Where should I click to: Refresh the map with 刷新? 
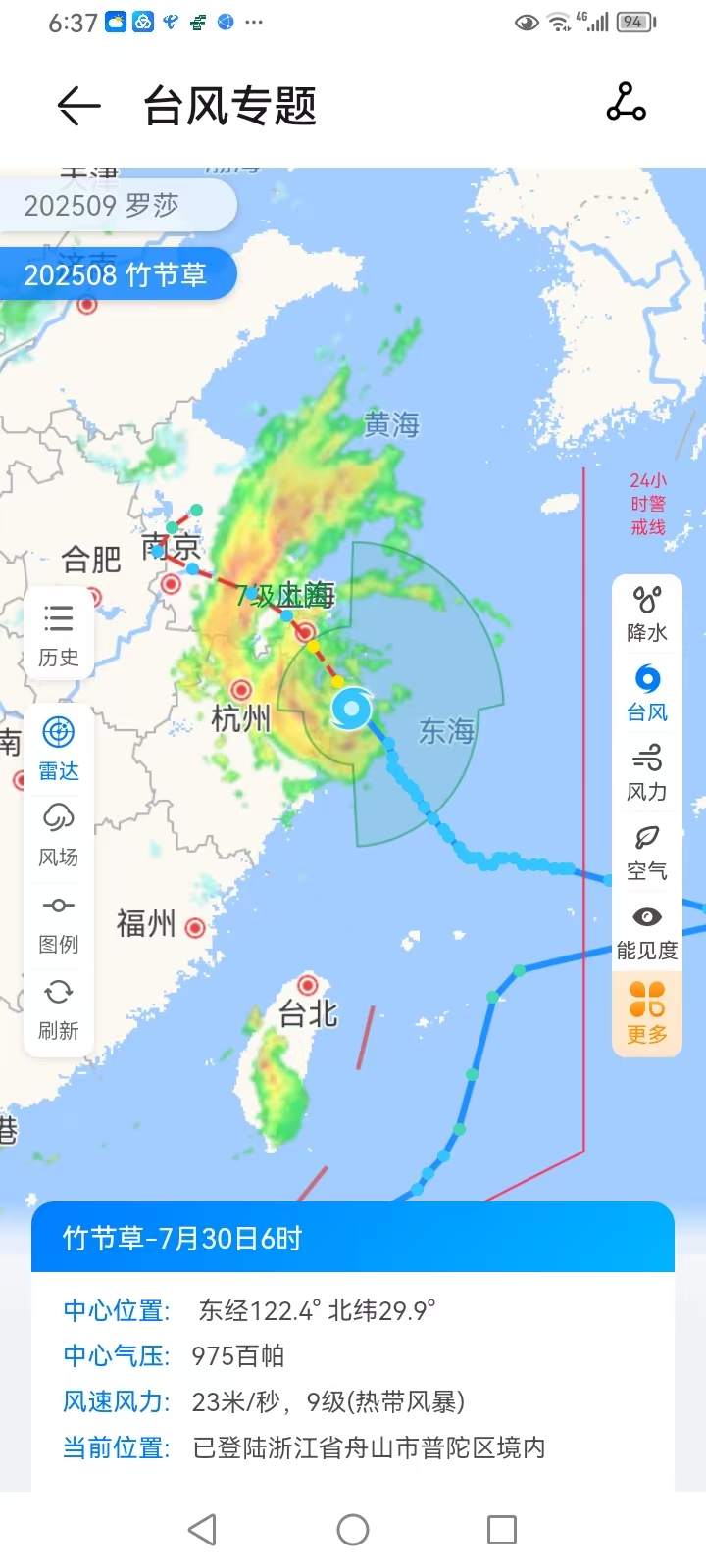pos(59,1007)
